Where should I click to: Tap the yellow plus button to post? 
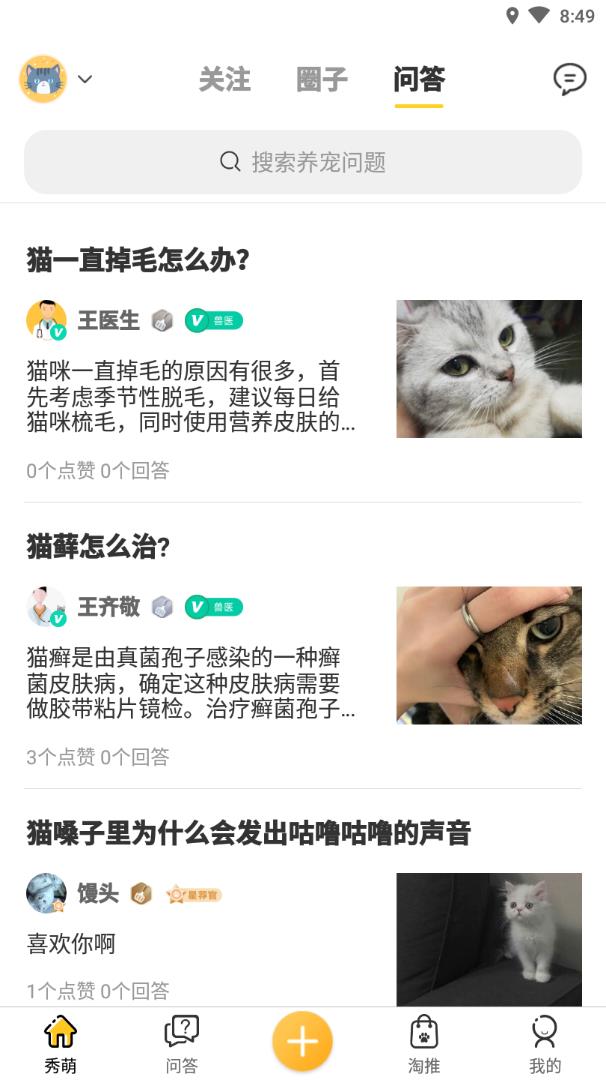coord(302,1041)
